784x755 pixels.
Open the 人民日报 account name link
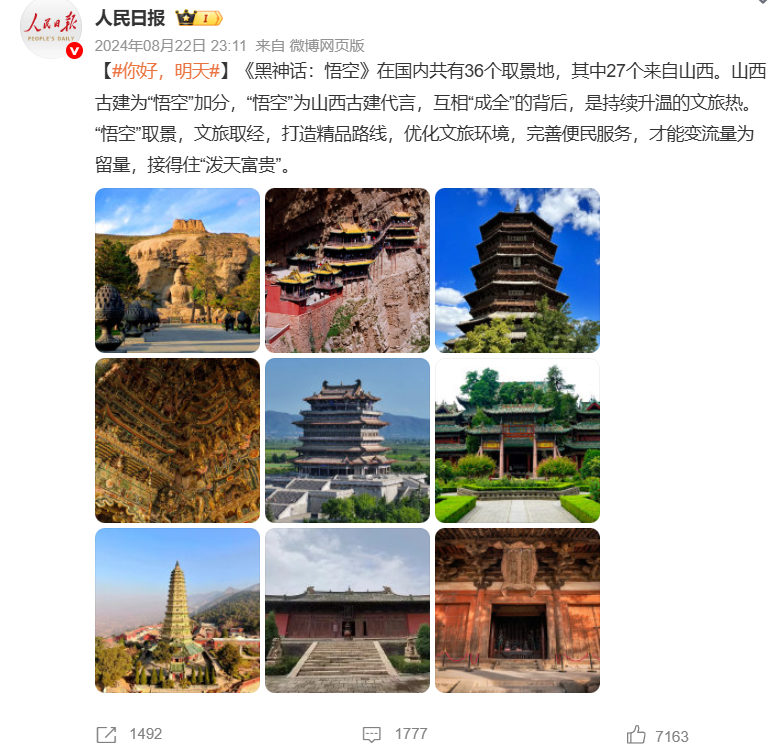click(130, 18)
